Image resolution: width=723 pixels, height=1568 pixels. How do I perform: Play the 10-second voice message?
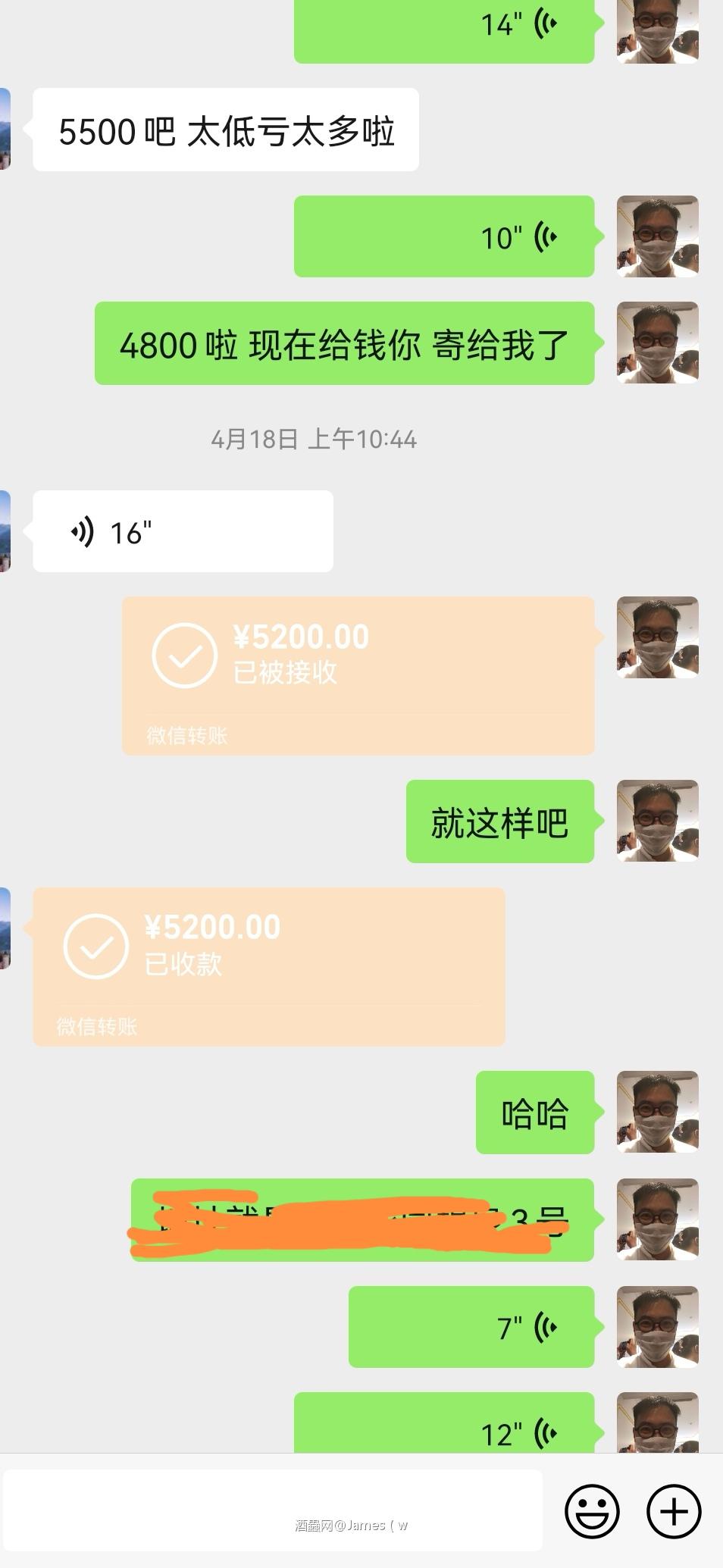click(x=443, y=236)
